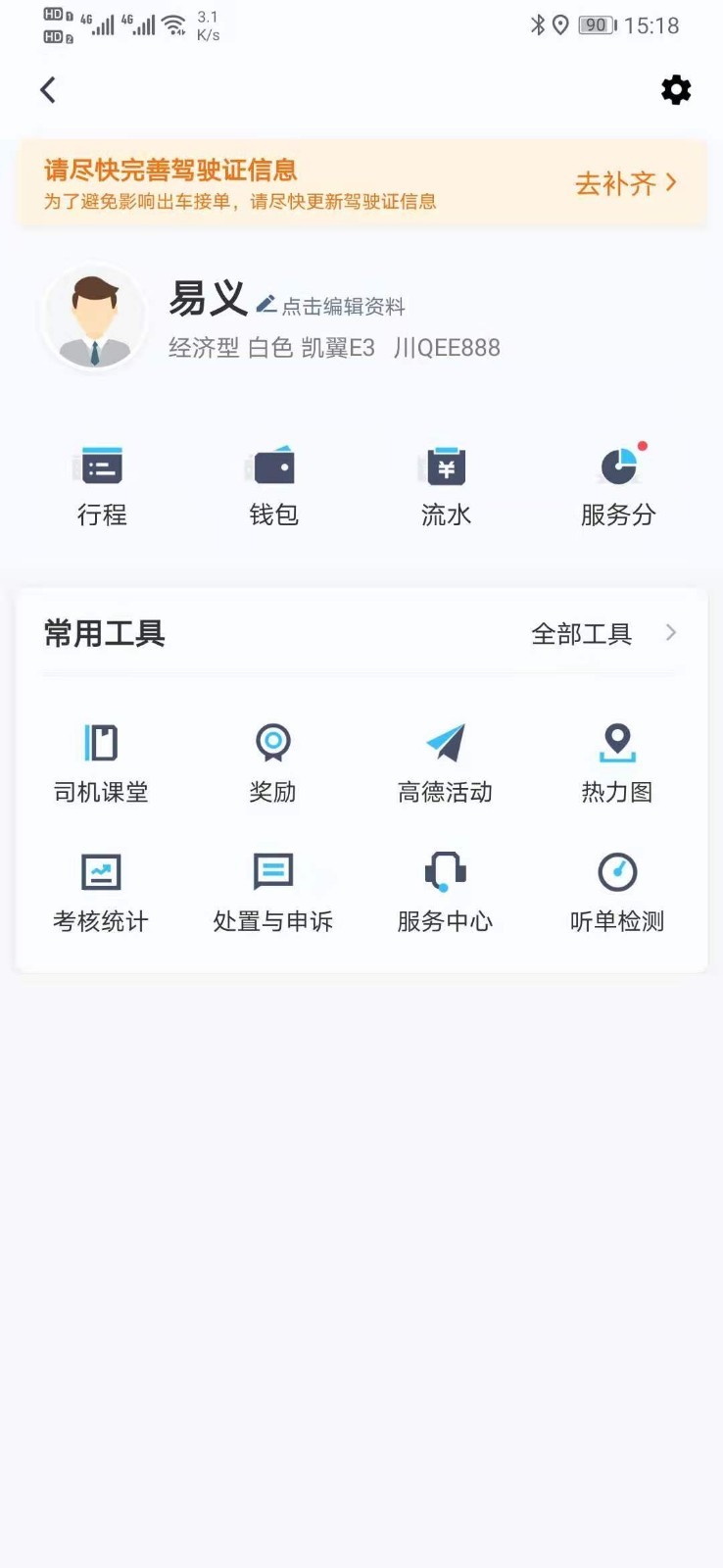Image resolution: width=723 pixels, height=1568 pixels.
Task: Expand 全部工具 to see all tools
Action: 582,633
